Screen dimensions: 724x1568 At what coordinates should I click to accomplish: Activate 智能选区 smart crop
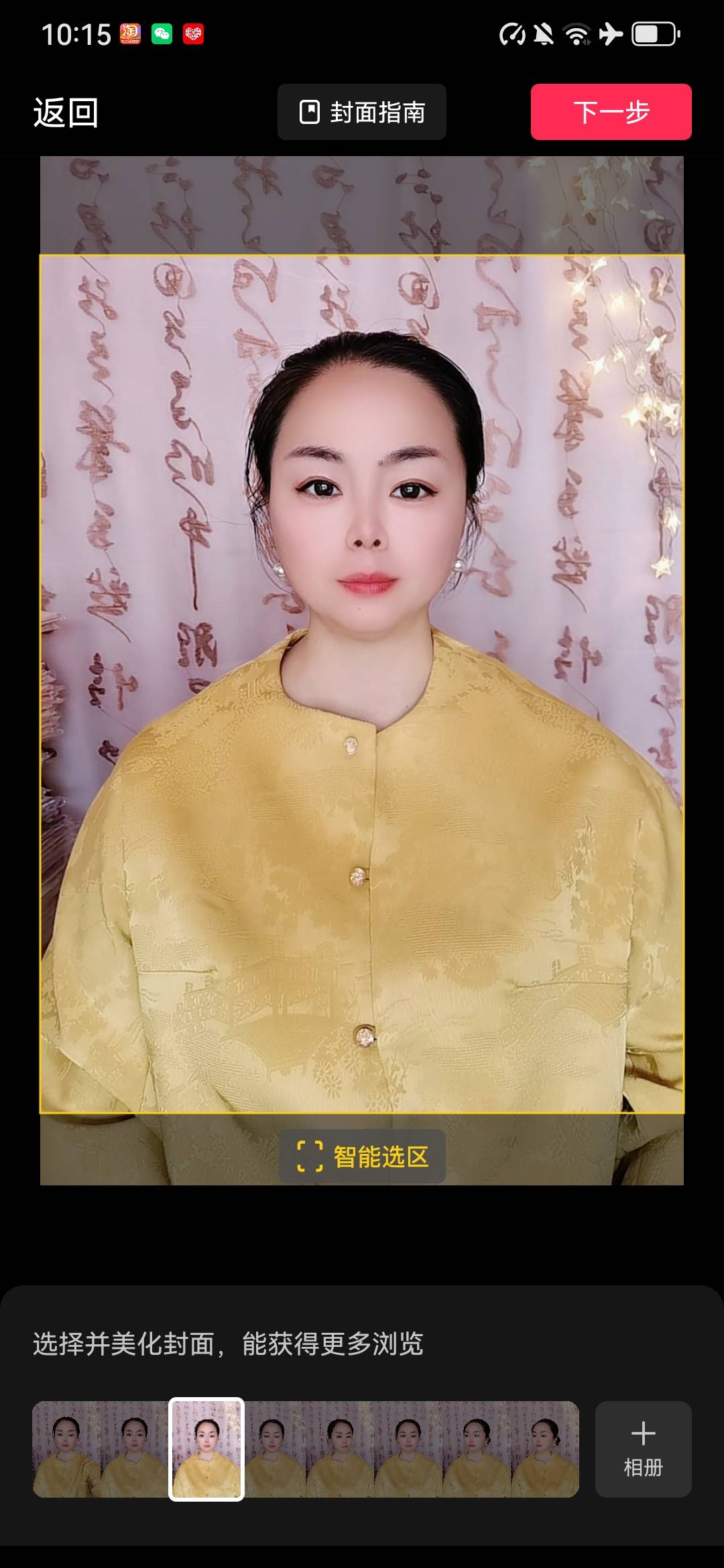coord(362,1157)
